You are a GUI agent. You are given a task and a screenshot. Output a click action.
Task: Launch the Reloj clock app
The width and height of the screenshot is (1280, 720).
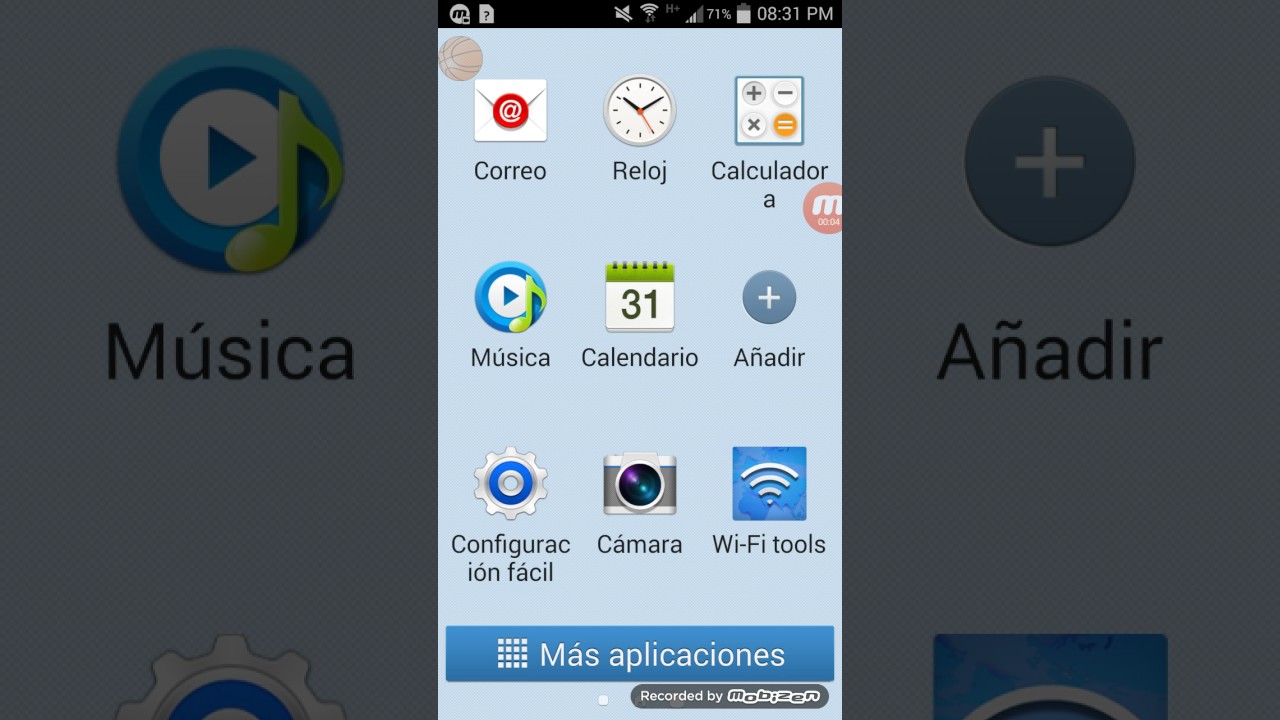(639, 111)
